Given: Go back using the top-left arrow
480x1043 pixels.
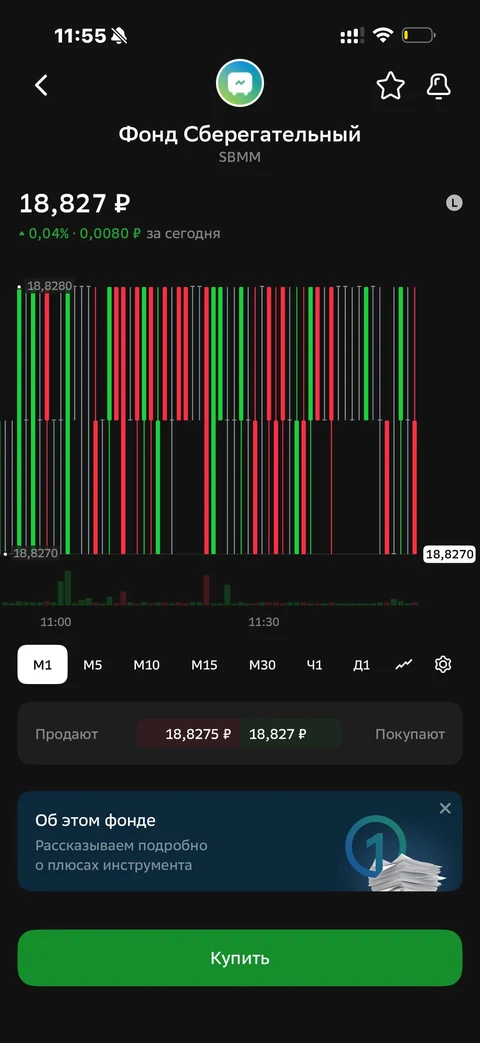Looking at the screenshot, I should 41,85.
